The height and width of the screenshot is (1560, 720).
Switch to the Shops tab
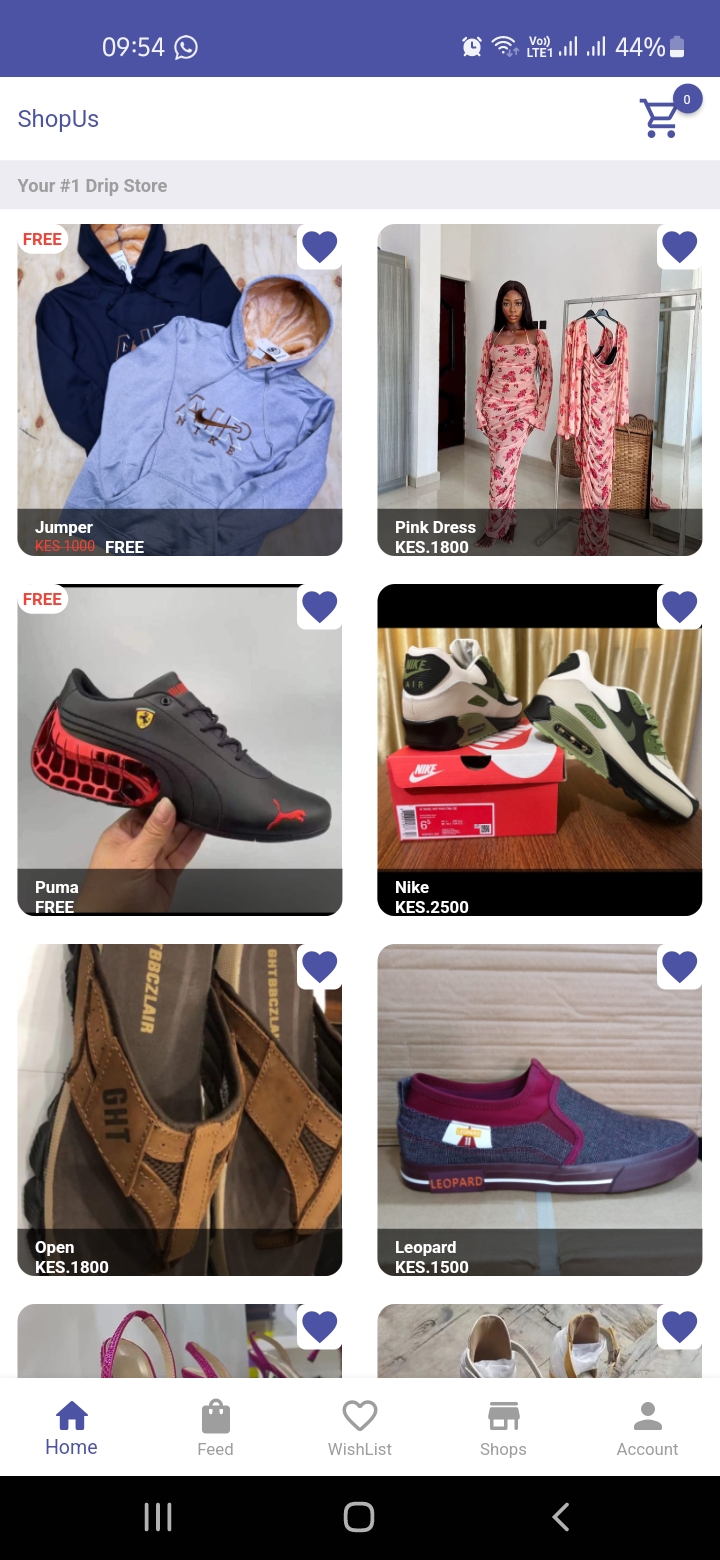click(503, 1428)
